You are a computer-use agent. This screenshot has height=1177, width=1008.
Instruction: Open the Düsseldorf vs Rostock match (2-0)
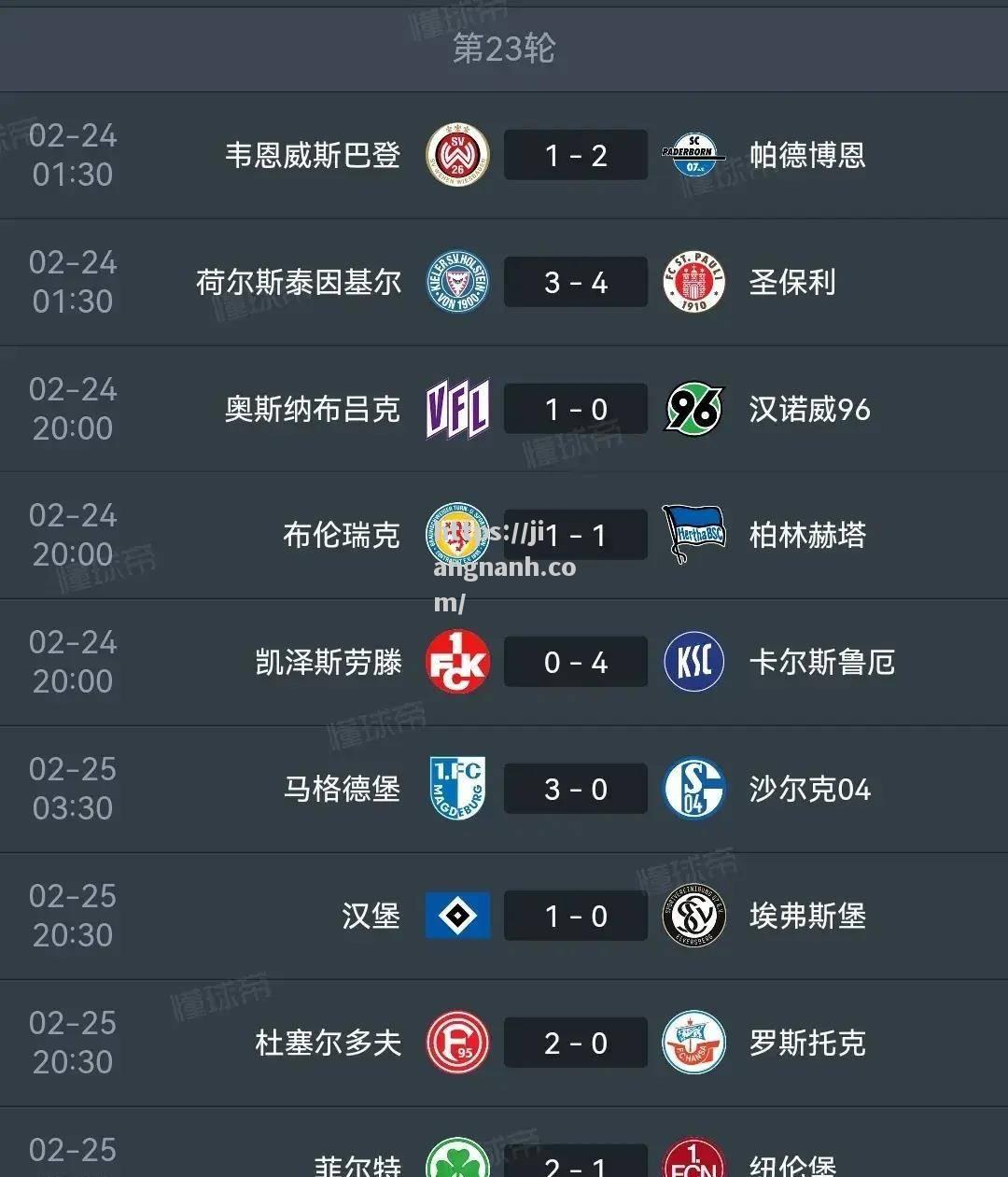point(575,1044)
